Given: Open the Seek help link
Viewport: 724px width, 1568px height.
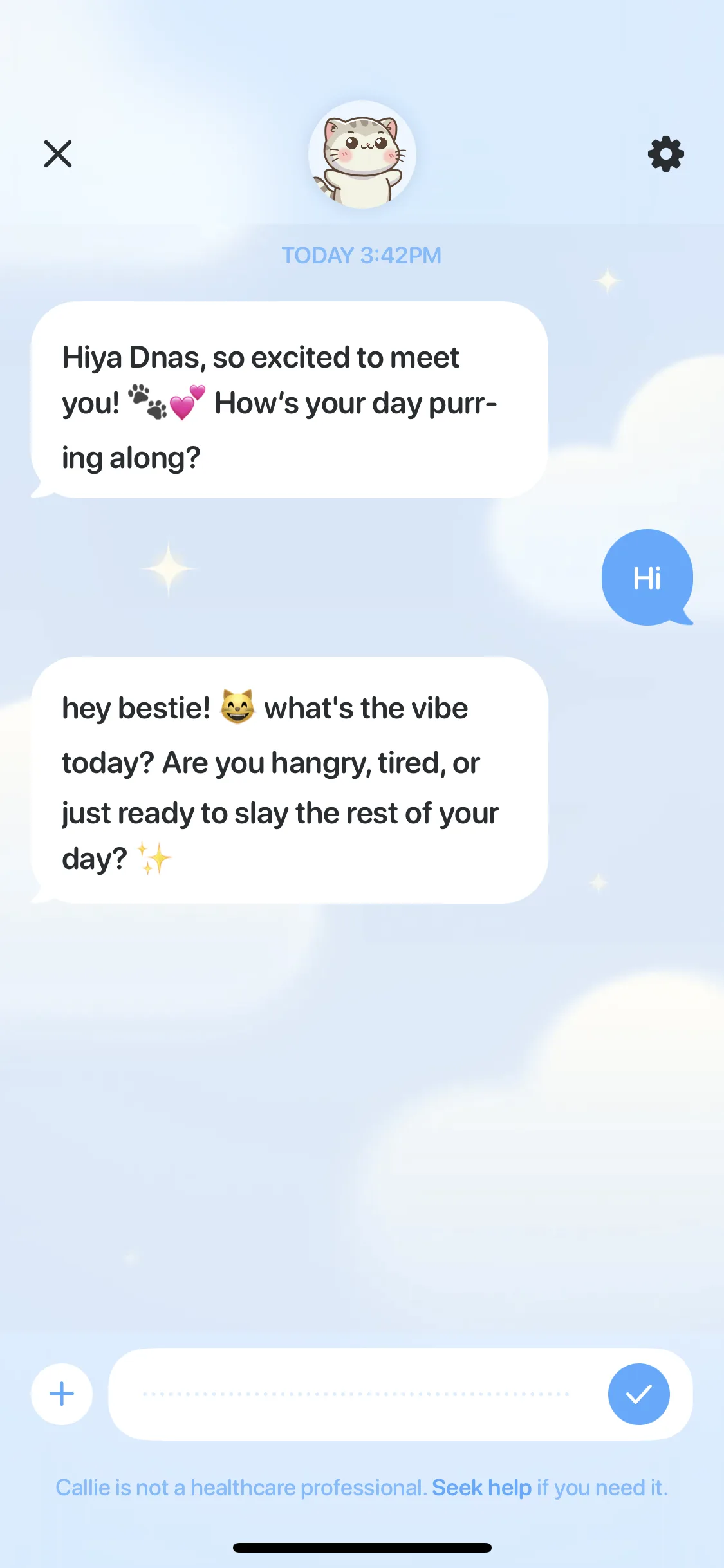Looking at the screenshot, I should [481, 1488].
